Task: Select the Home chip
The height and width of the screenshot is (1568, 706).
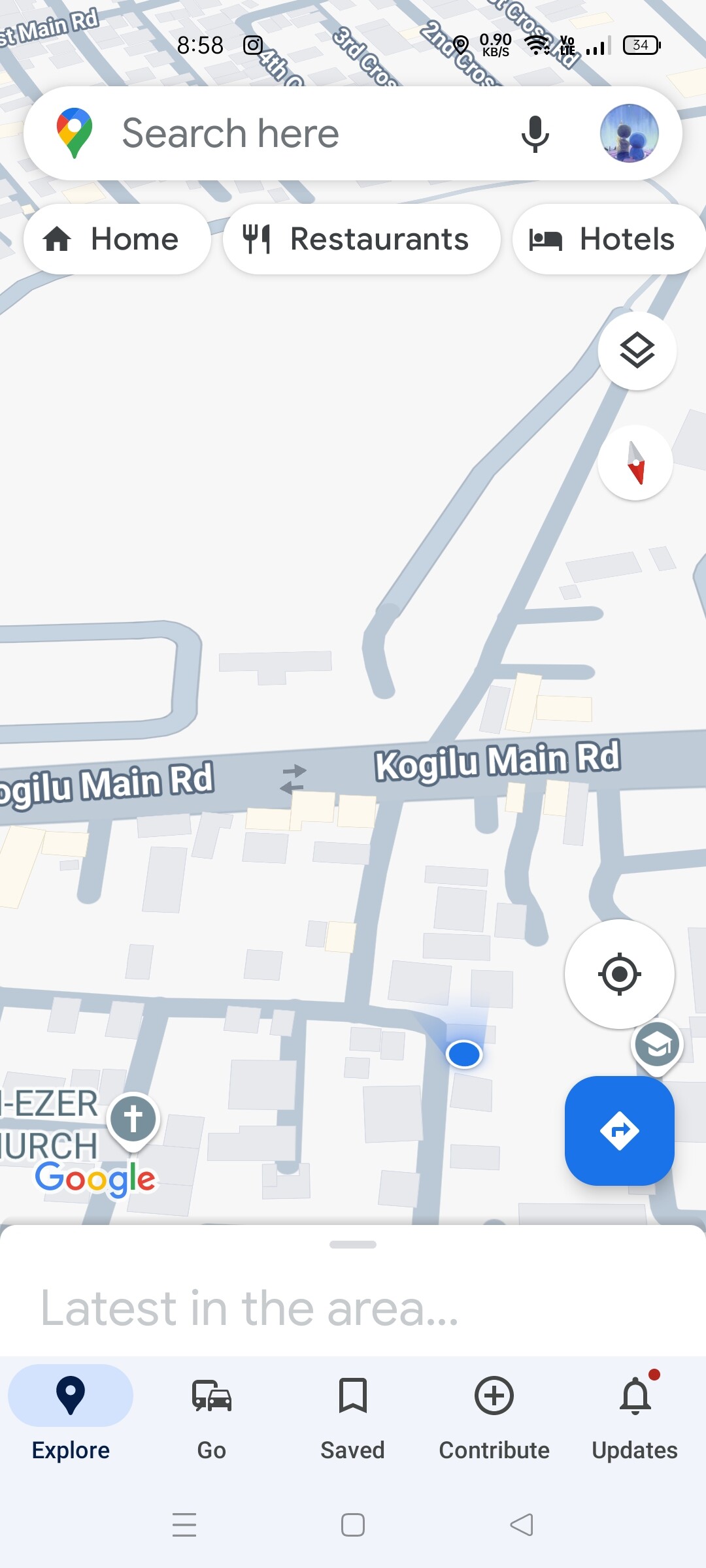Action: tap(117, 239)
